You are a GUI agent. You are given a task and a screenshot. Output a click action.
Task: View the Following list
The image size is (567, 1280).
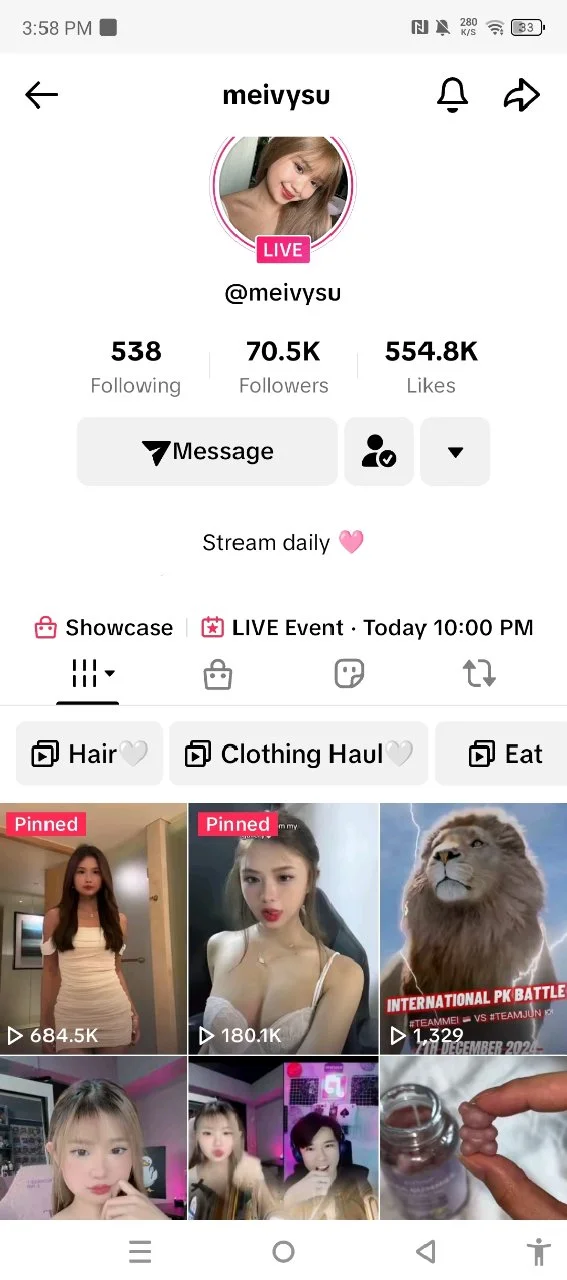point(136,367)
